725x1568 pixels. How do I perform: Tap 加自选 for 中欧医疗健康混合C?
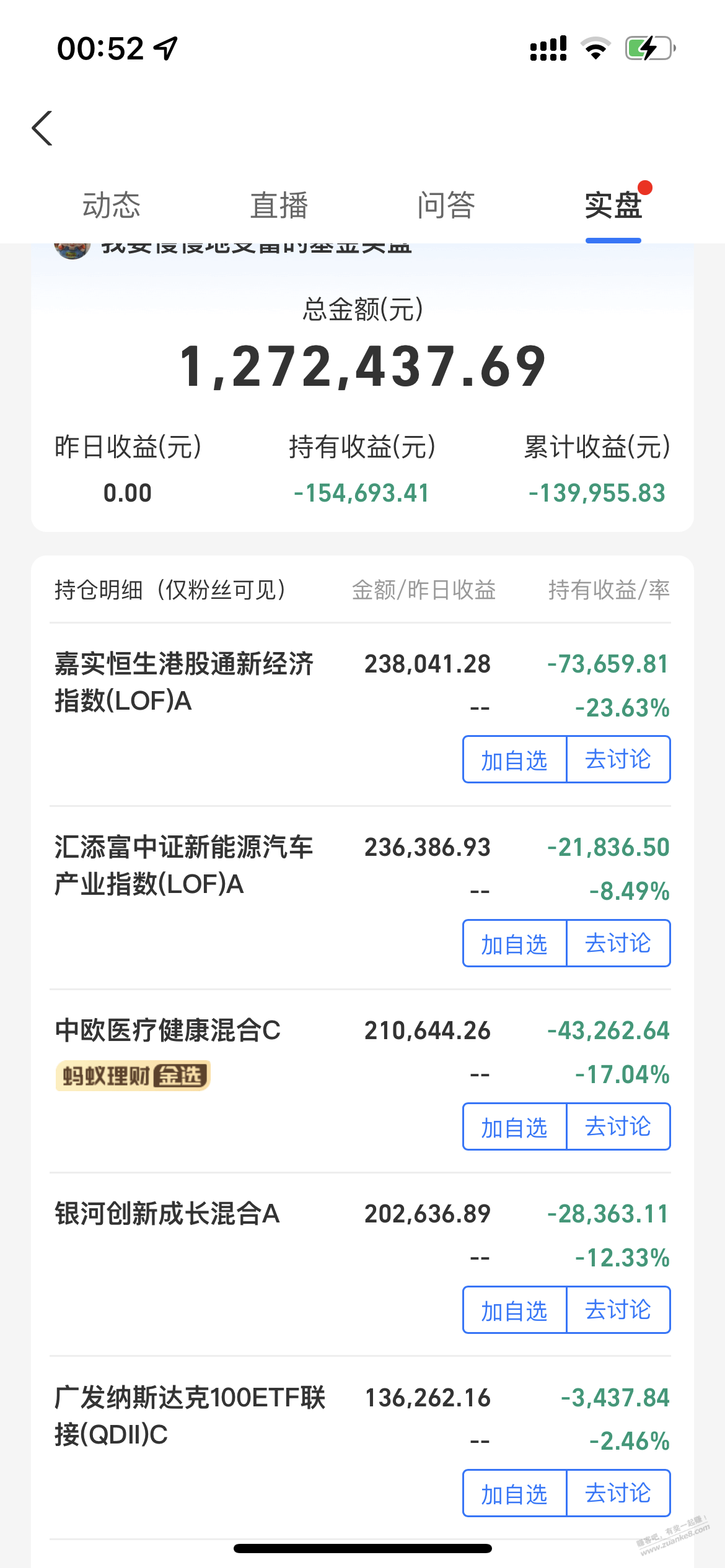[514, 1126]
